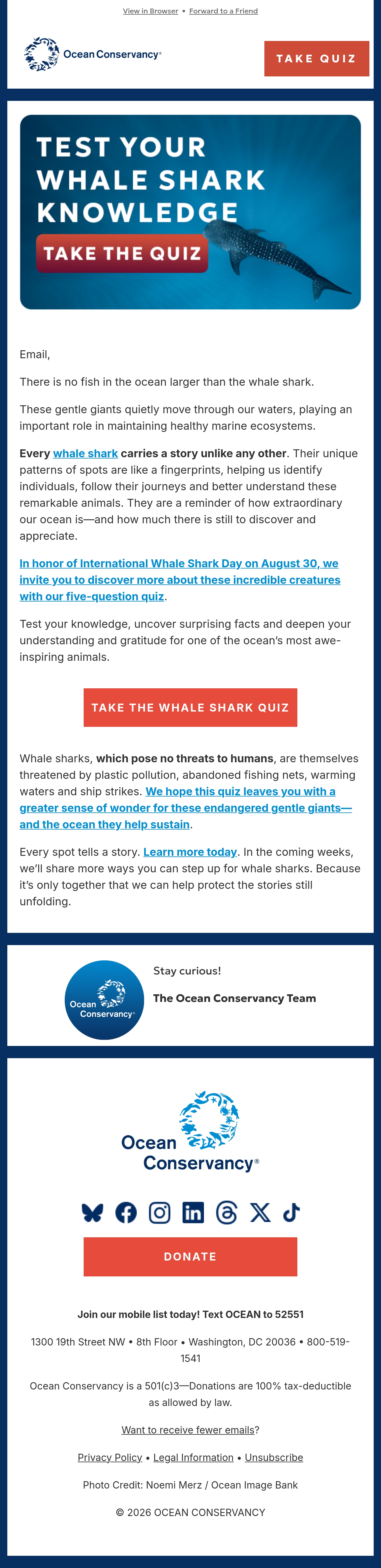Open the Bluesky butterfly icon
The image size is (381, 1568).
[x=93, y=1213]
